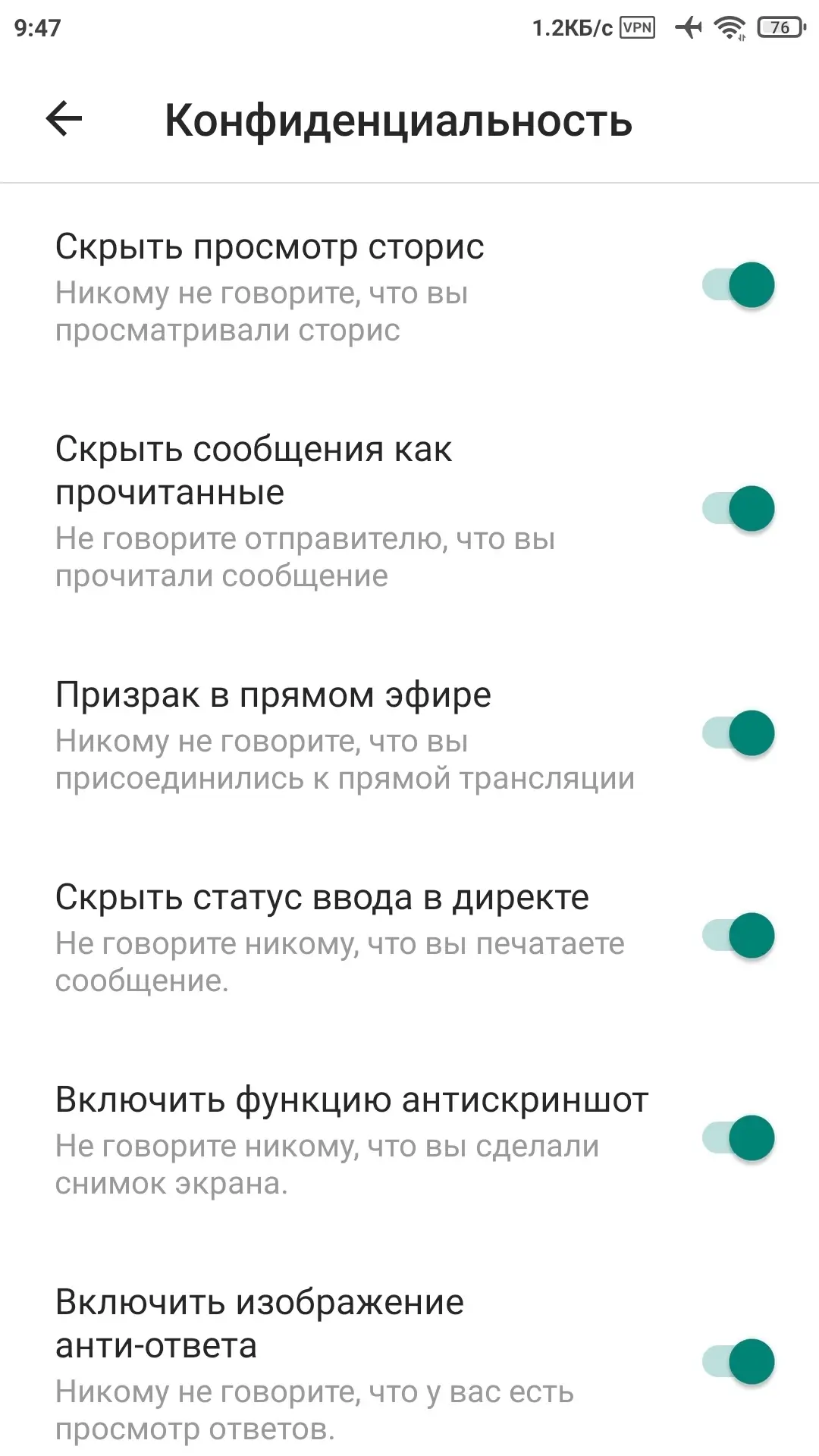Go back from Конфиденциальность screen
Screen dimensions: 819x1456
pos(64,119)
